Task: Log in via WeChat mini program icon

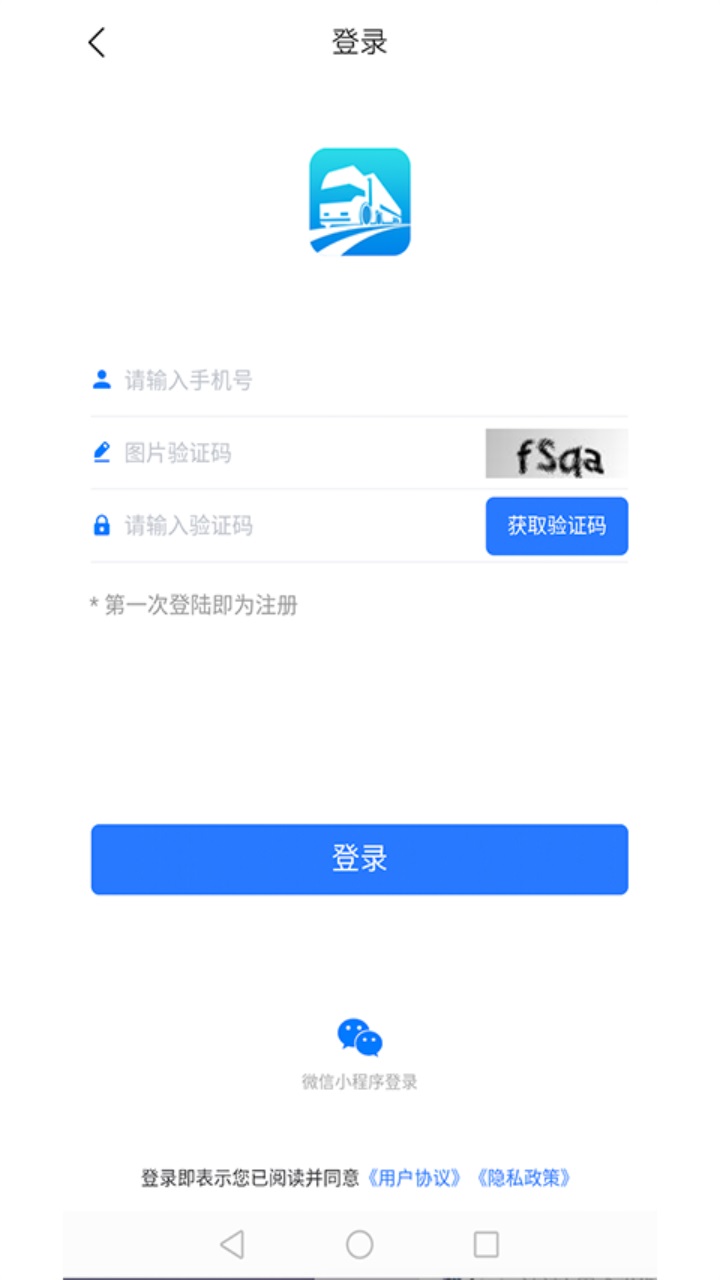Action: click(359, 1038)
